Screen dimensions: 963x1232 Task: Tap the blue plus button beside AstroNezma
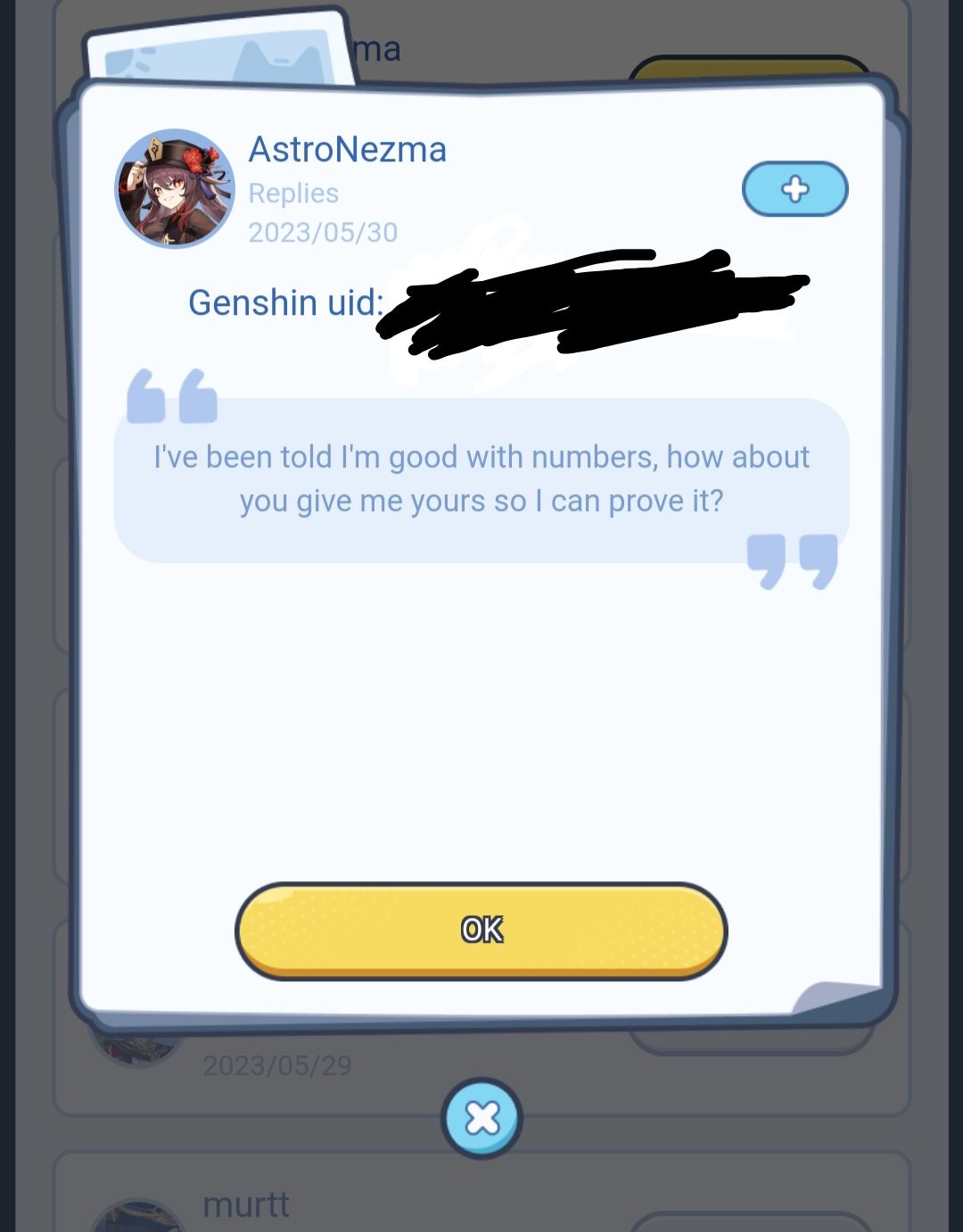(x=794, y=189)
